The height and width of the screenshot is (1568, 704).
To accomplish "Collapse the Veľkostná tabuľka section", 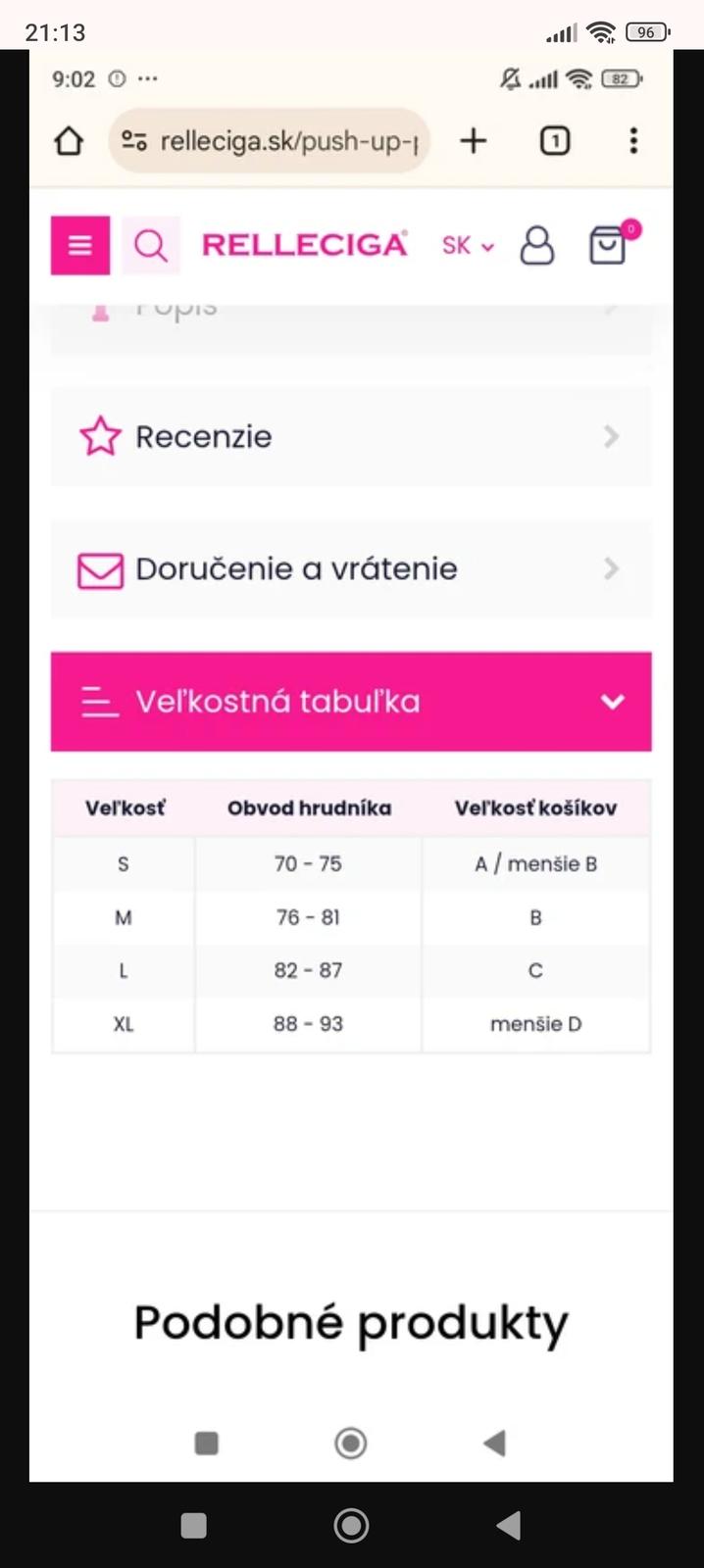I will 351,702.
